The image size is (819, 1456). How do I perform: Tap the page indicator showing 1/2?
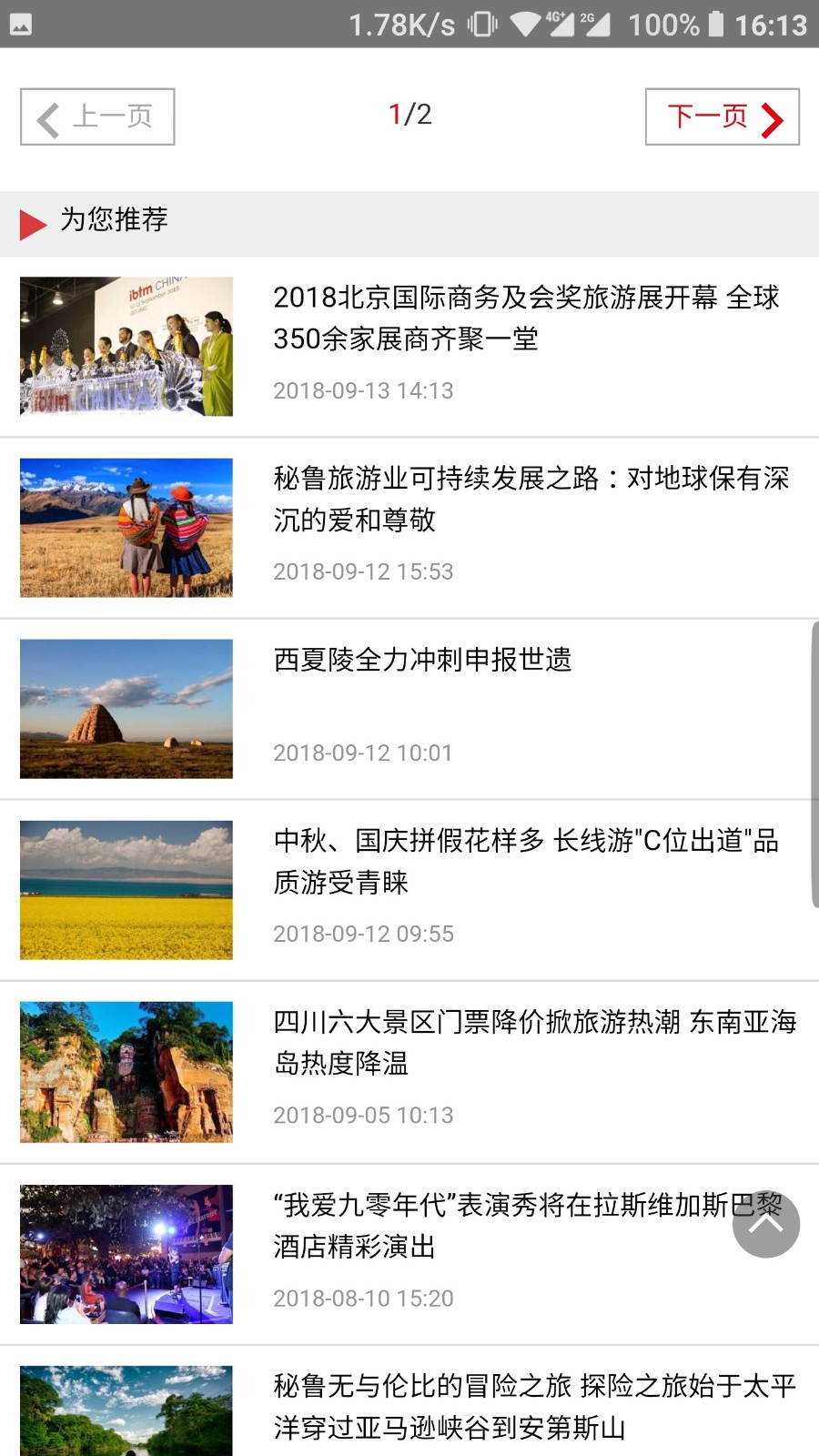[409, 114]
